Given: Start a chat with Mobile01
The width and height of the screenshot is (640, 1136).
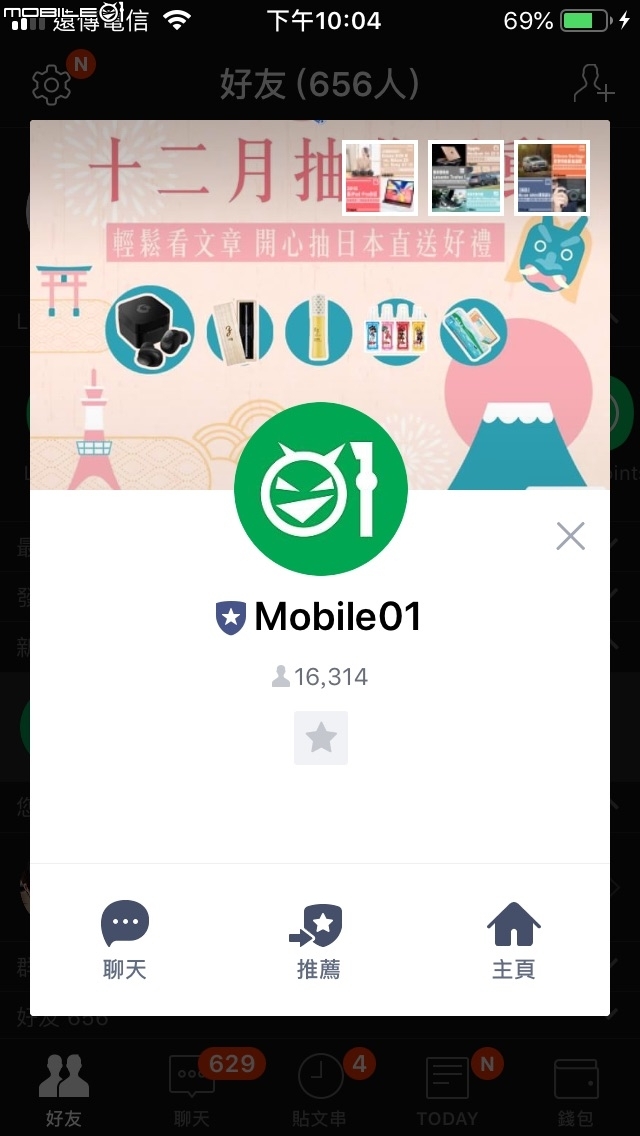Looking at the screenshot, I should (125, 938).
